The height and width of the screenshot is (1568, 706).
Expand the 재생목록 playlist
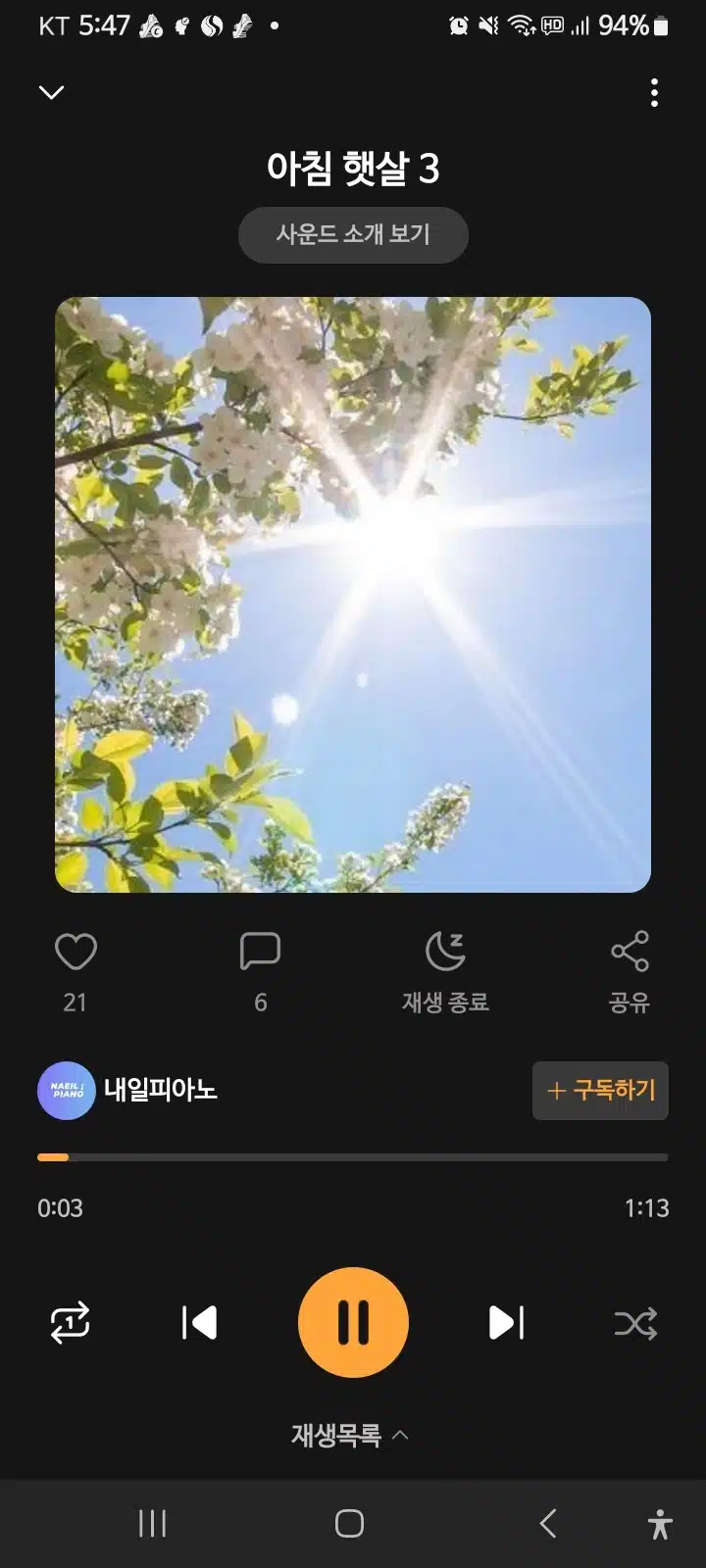pyautogui.click(x=350, y=1436)
